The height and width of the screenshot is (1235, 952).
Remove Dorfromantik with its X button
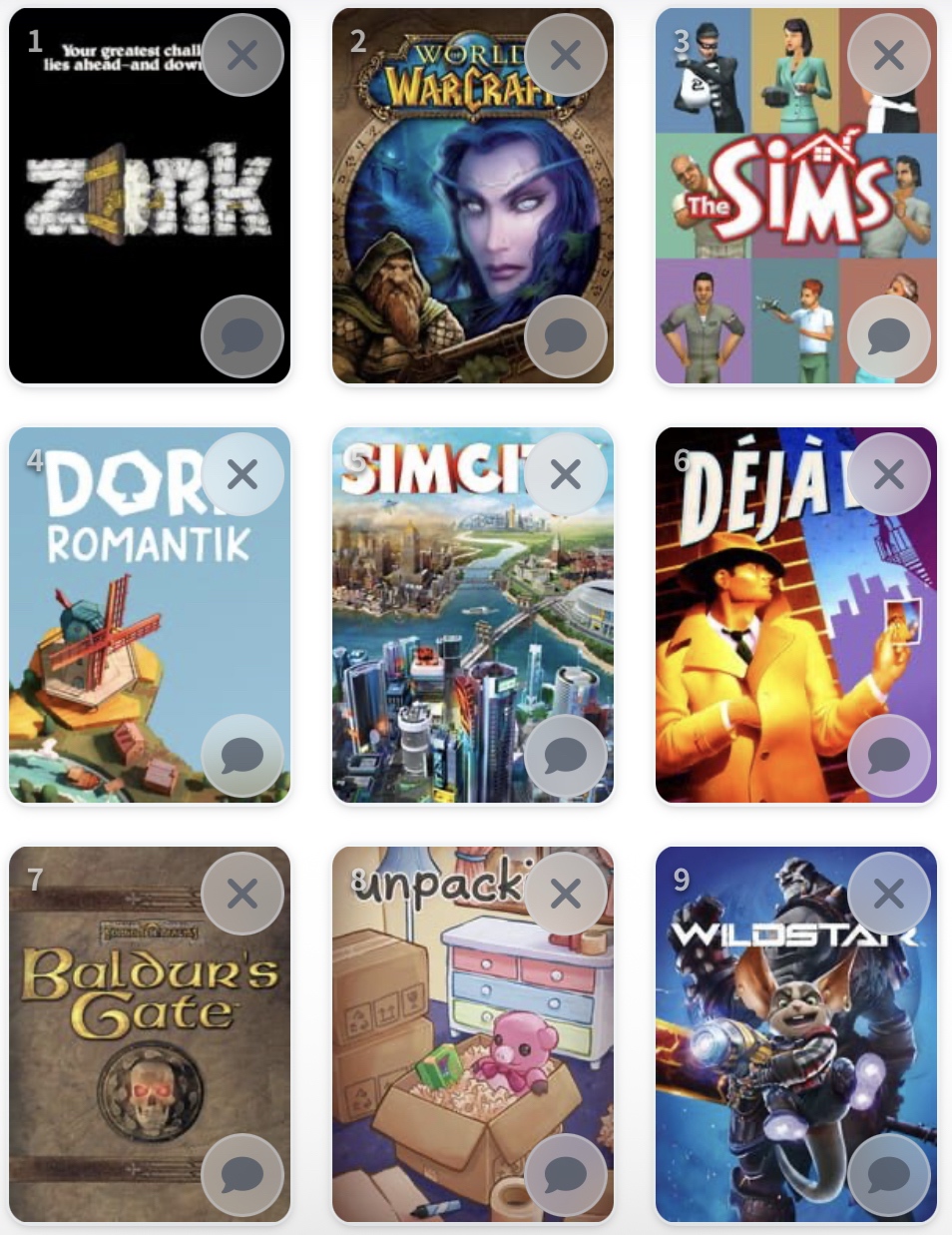pyautogui.click(x=242, y=474)
